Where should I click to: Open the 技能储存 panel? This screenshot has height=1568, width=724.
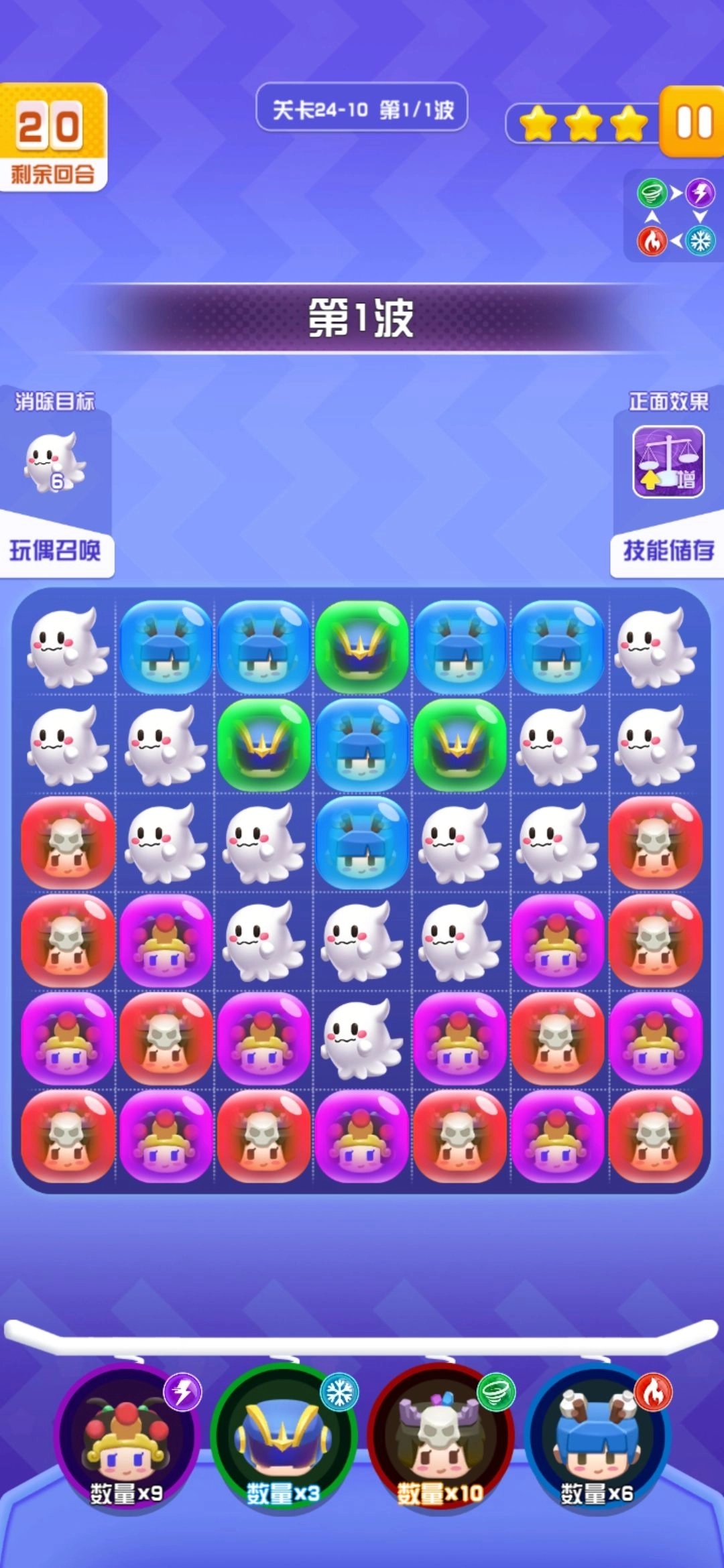668,551
